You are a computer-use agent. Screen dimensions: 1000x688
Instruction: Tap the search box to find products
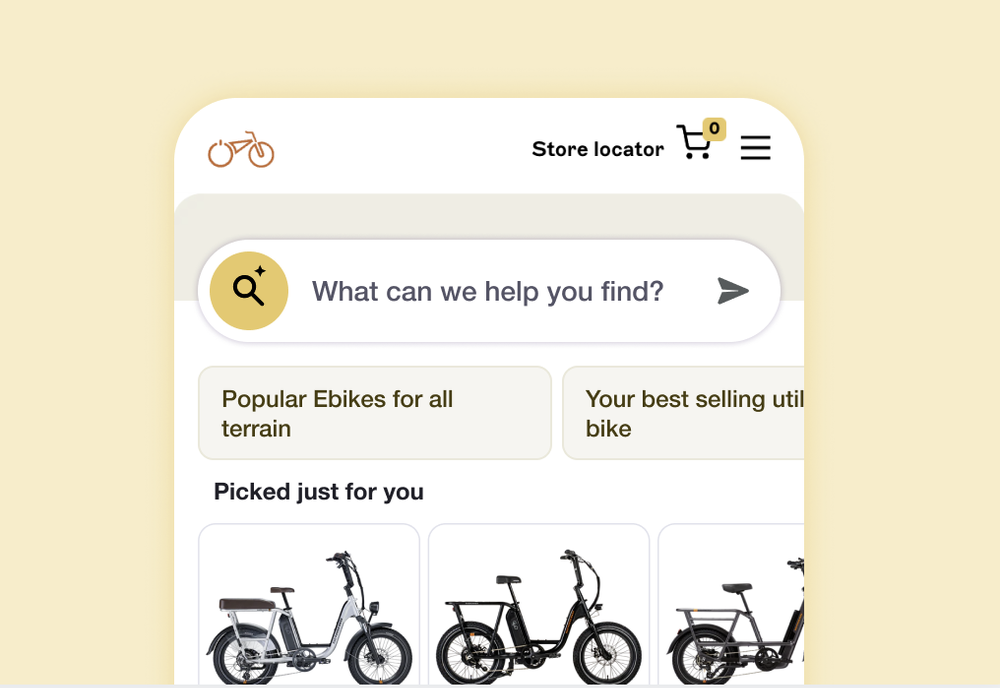tap(487, 291)
